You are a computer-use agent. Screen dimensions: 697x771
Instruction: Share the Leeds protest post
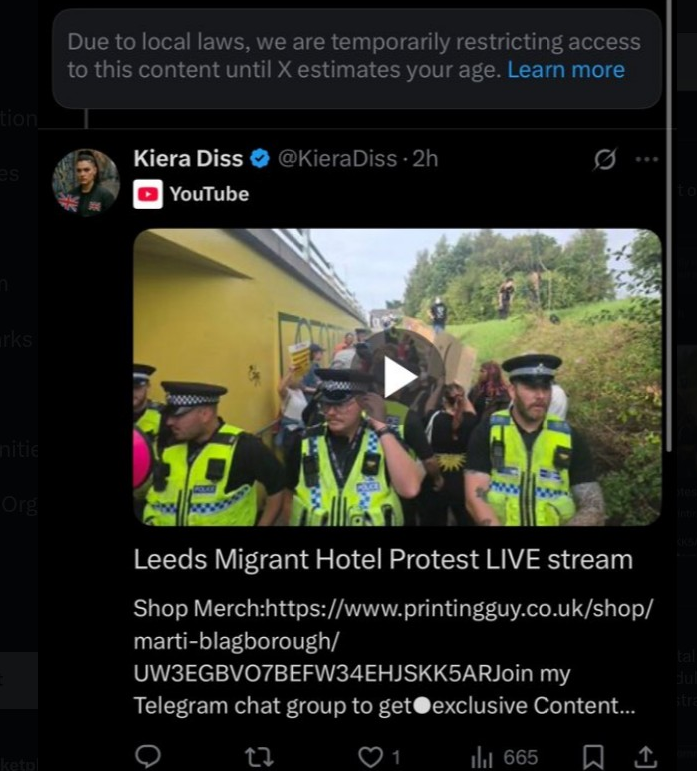tap(645, 756)
